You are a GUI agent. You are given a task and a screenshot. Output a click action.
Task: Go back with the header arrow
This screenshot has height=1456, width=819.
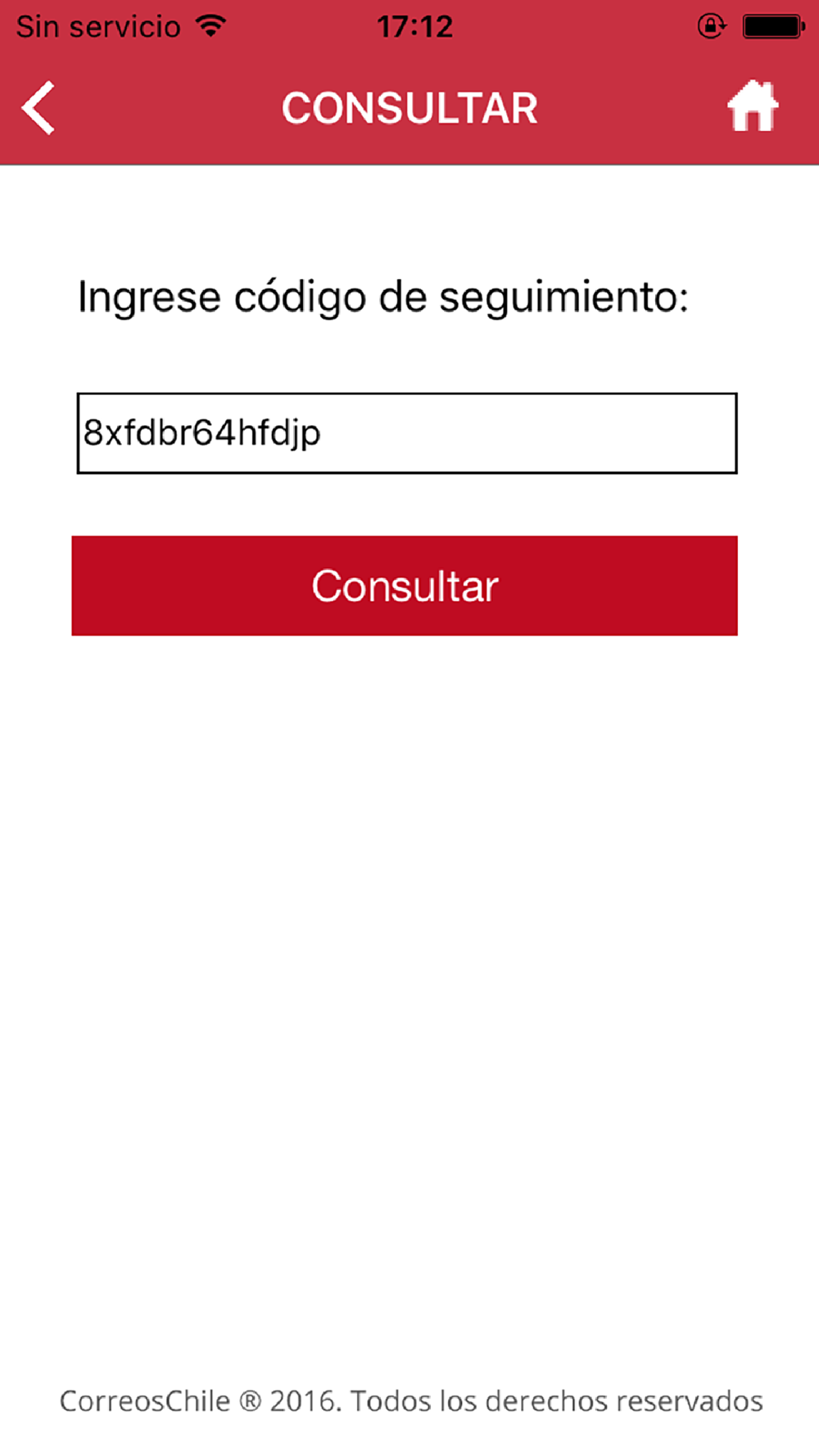(38, 107)
